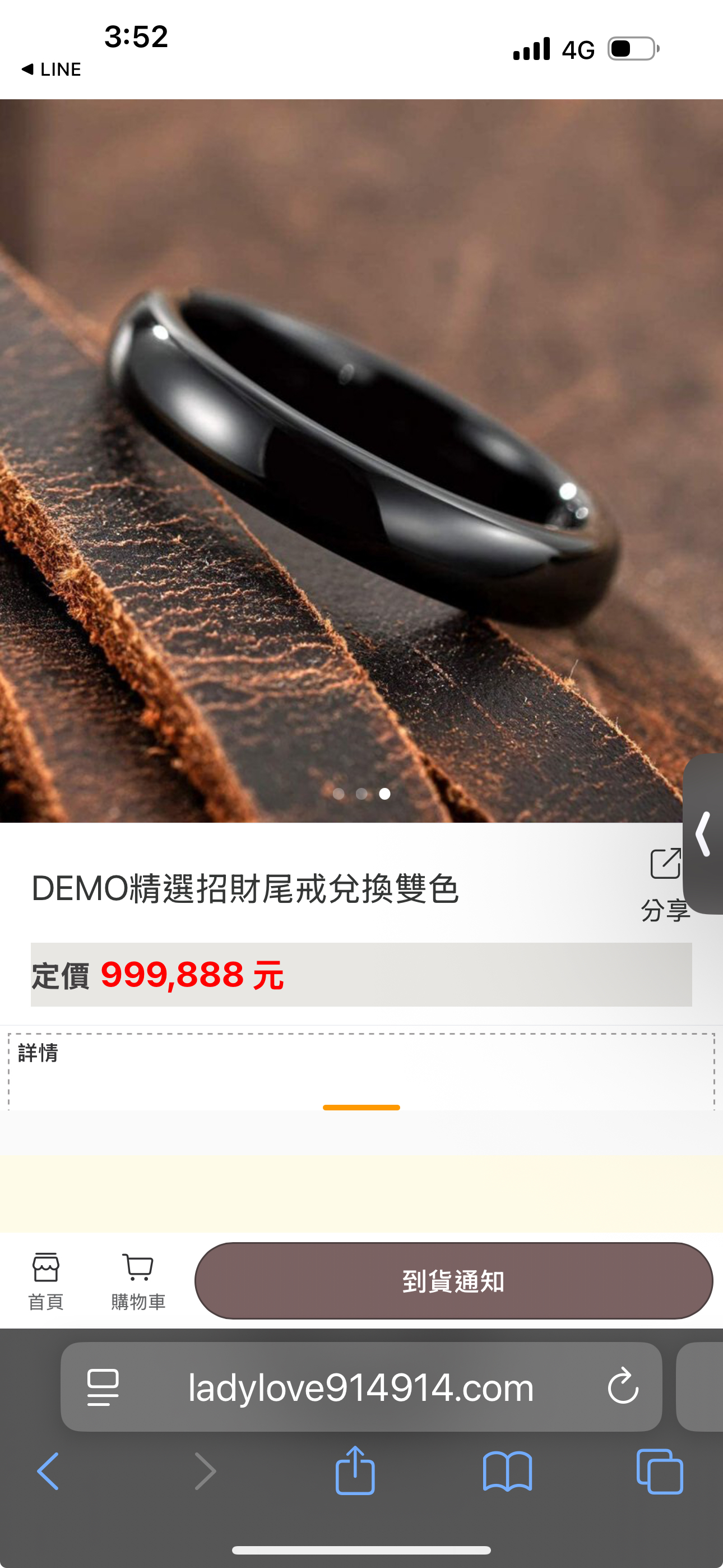Open the 詳情 details tab

(x=38, y=1053)
